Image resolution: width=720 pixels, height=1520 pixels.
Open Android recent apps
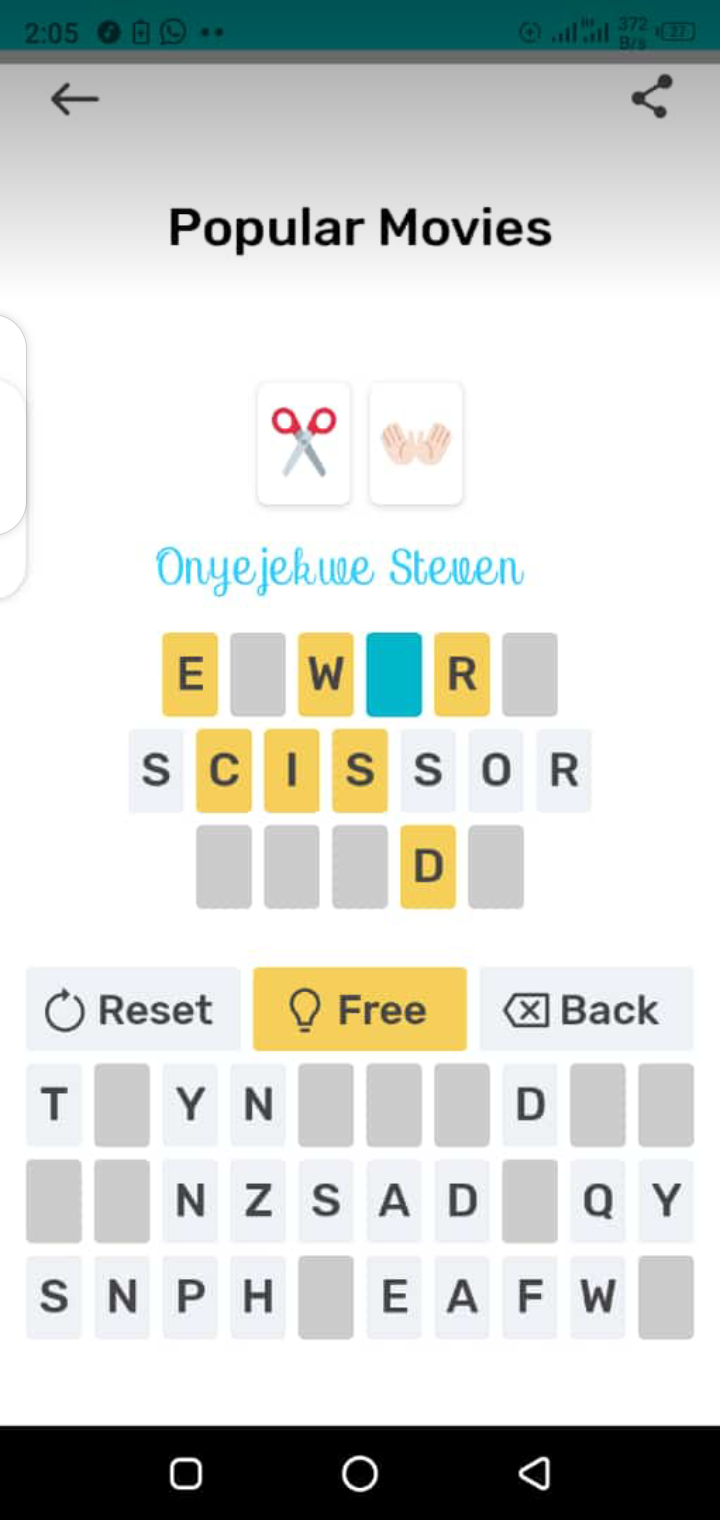coord(186,1473)
